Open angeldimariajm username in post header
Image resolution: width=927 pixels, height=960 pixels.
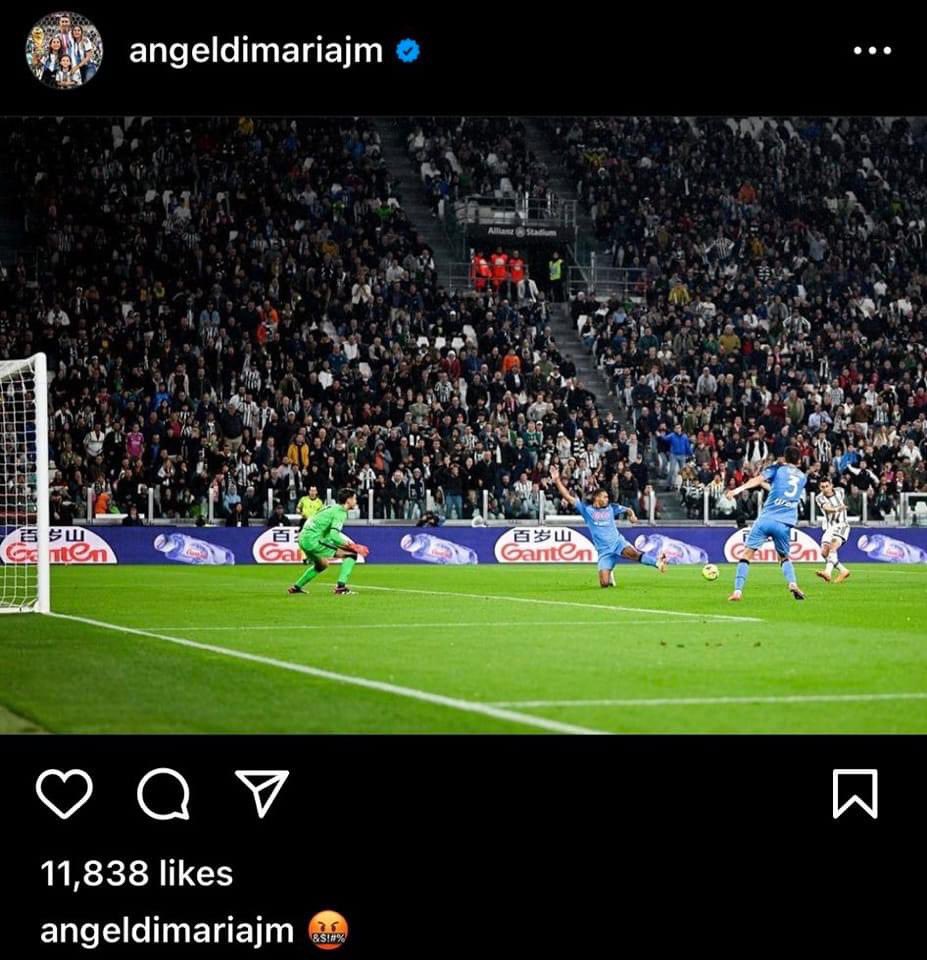click(256, 51)
